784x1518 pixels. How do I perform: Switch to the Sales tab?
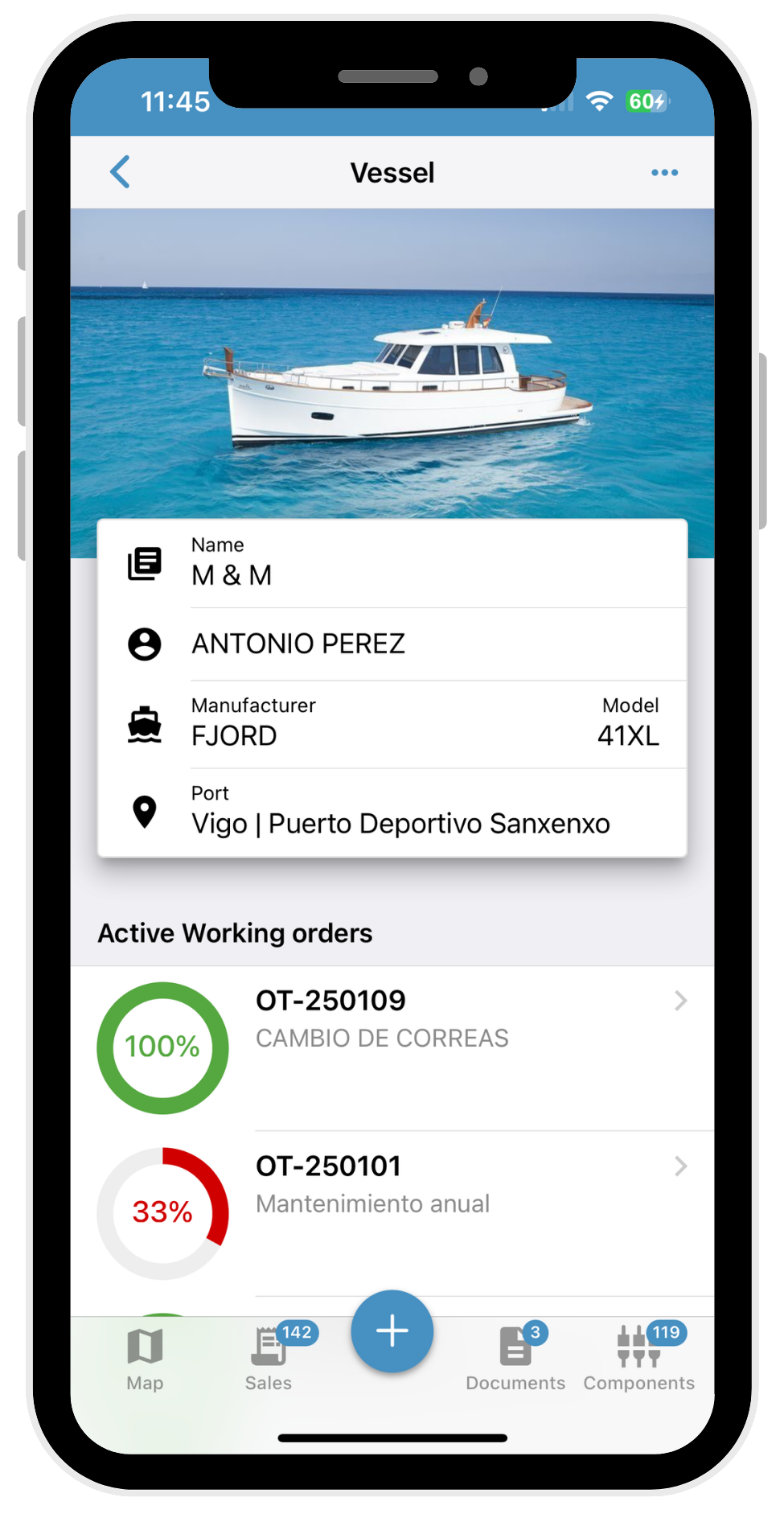(x=269, y=1360)
